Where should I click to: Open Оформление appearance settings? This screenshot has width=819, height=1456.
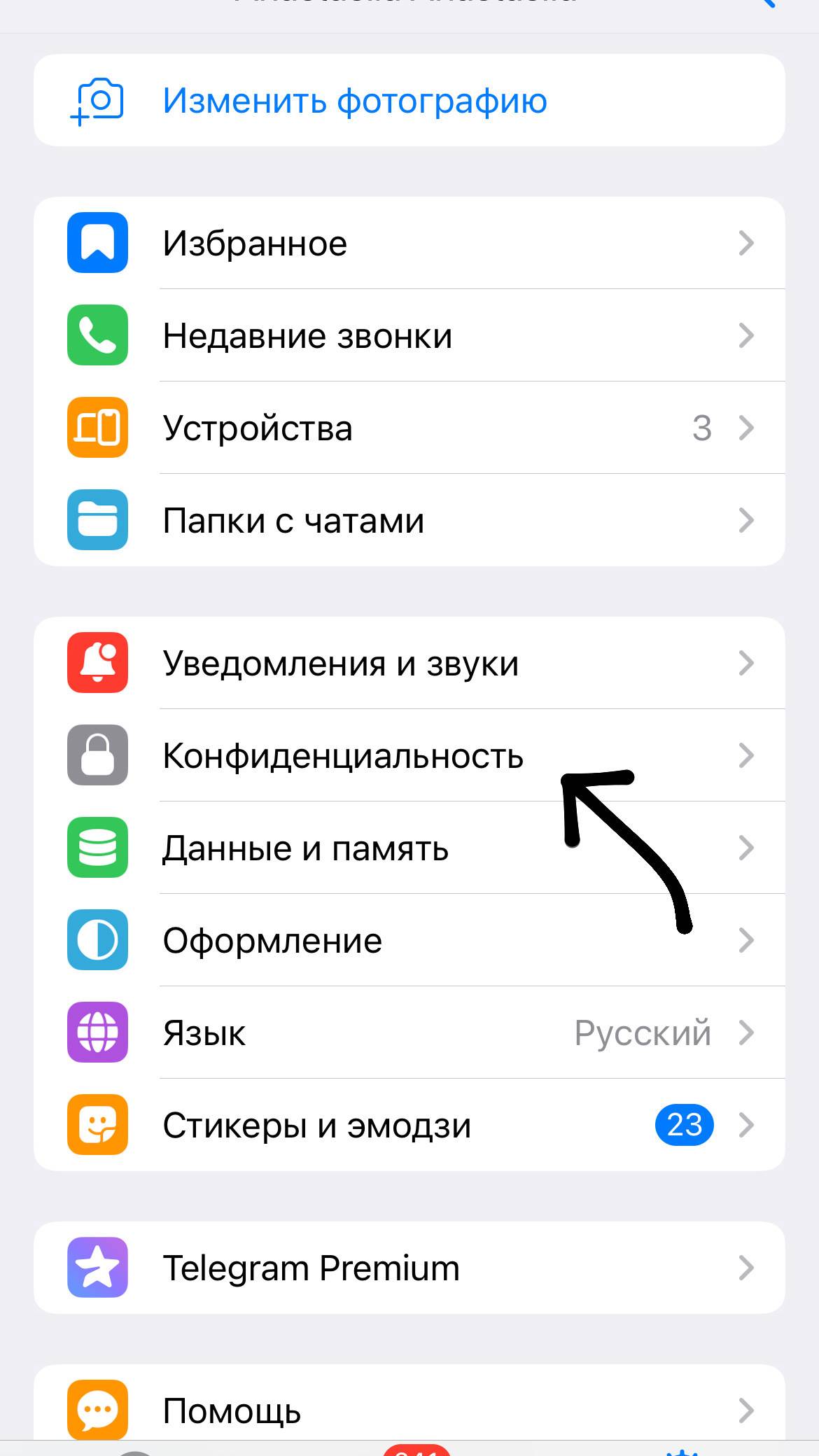pyautogui.click(x=409, y=940)
